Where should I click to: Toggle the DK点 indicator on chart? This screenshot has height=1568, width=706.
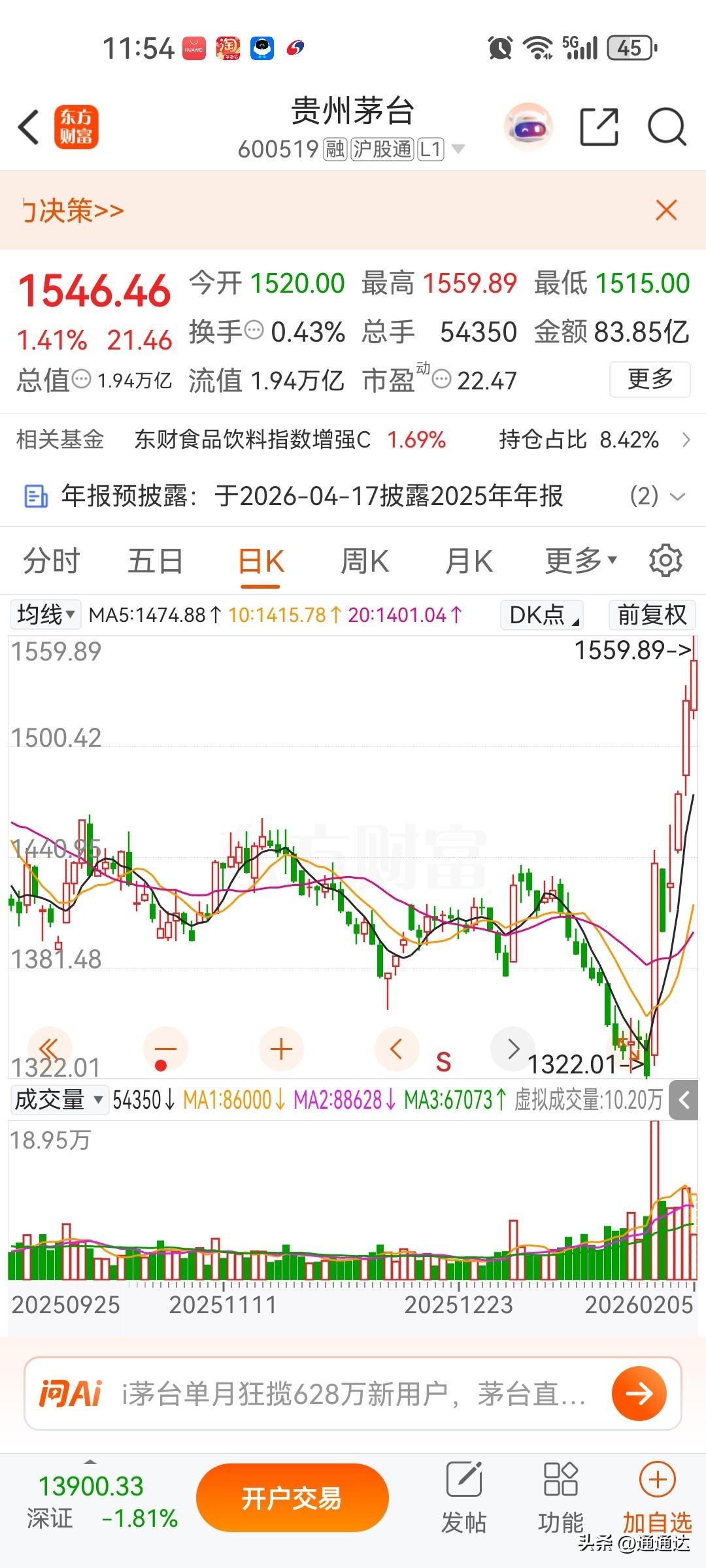click(540, 615)
